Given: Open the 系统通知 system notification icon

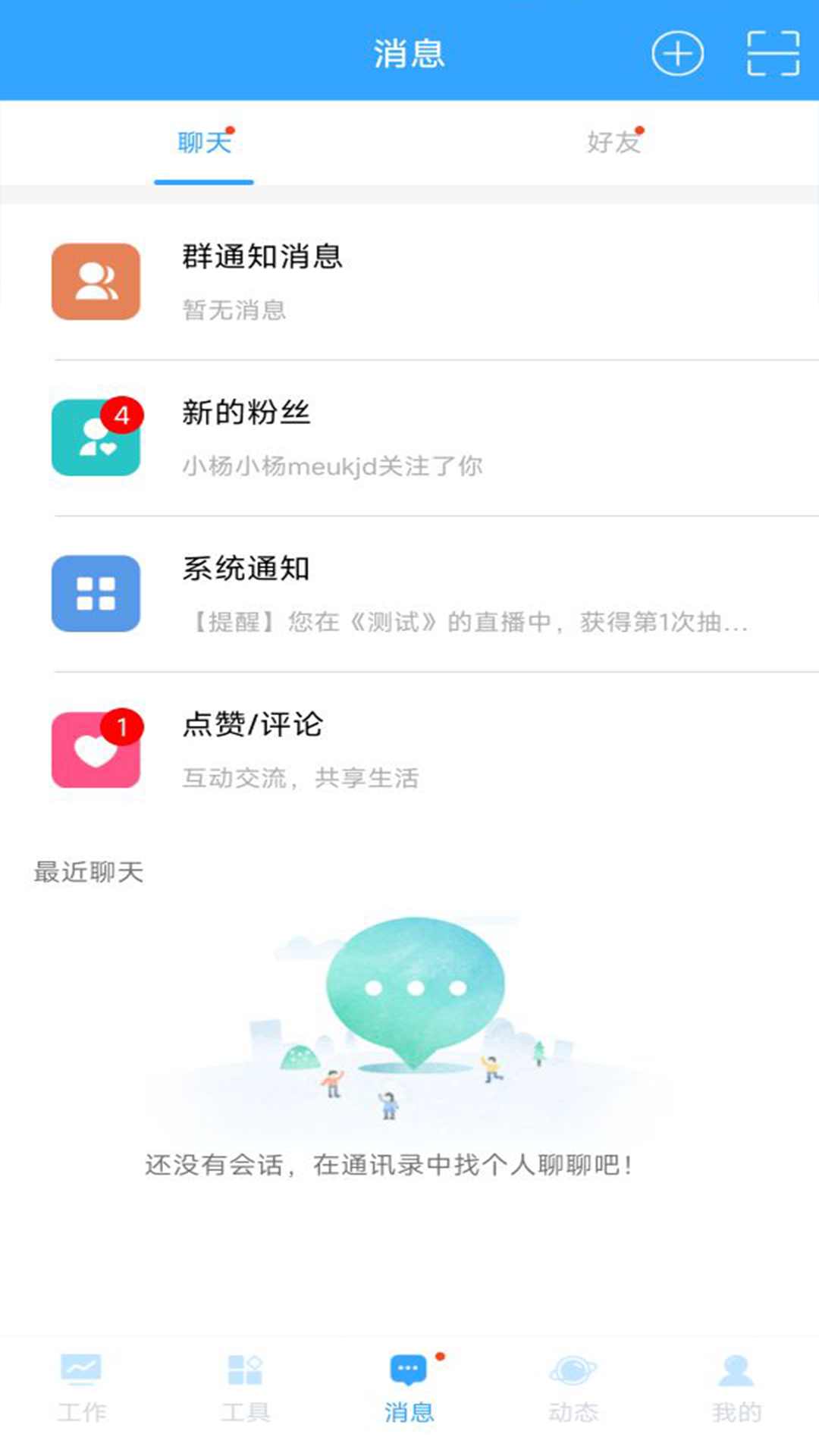Looking at the screenshot, I should [95, 594].
